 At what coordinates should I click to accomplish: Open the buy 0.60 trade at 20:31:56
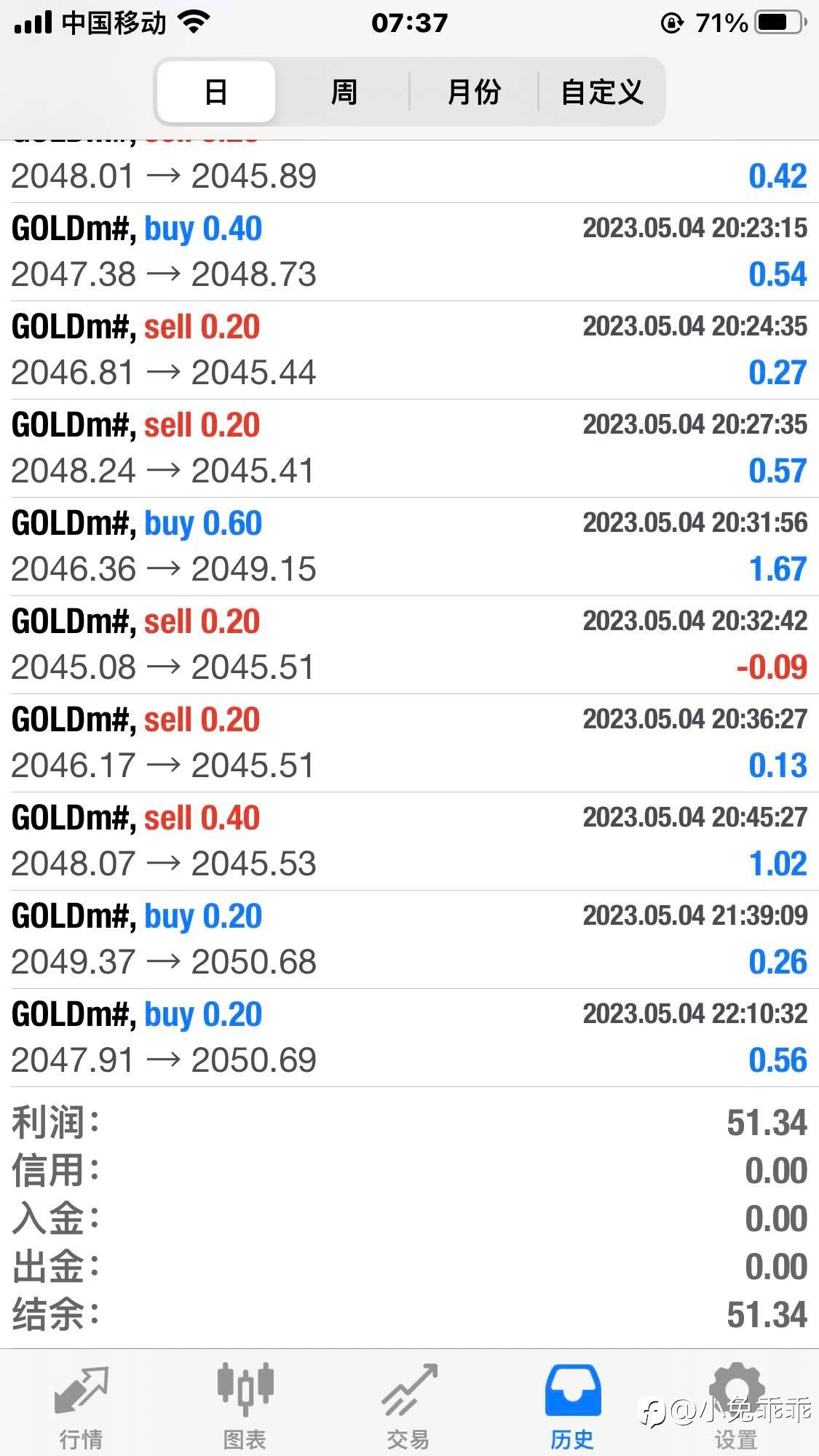[x=409, y=546]
